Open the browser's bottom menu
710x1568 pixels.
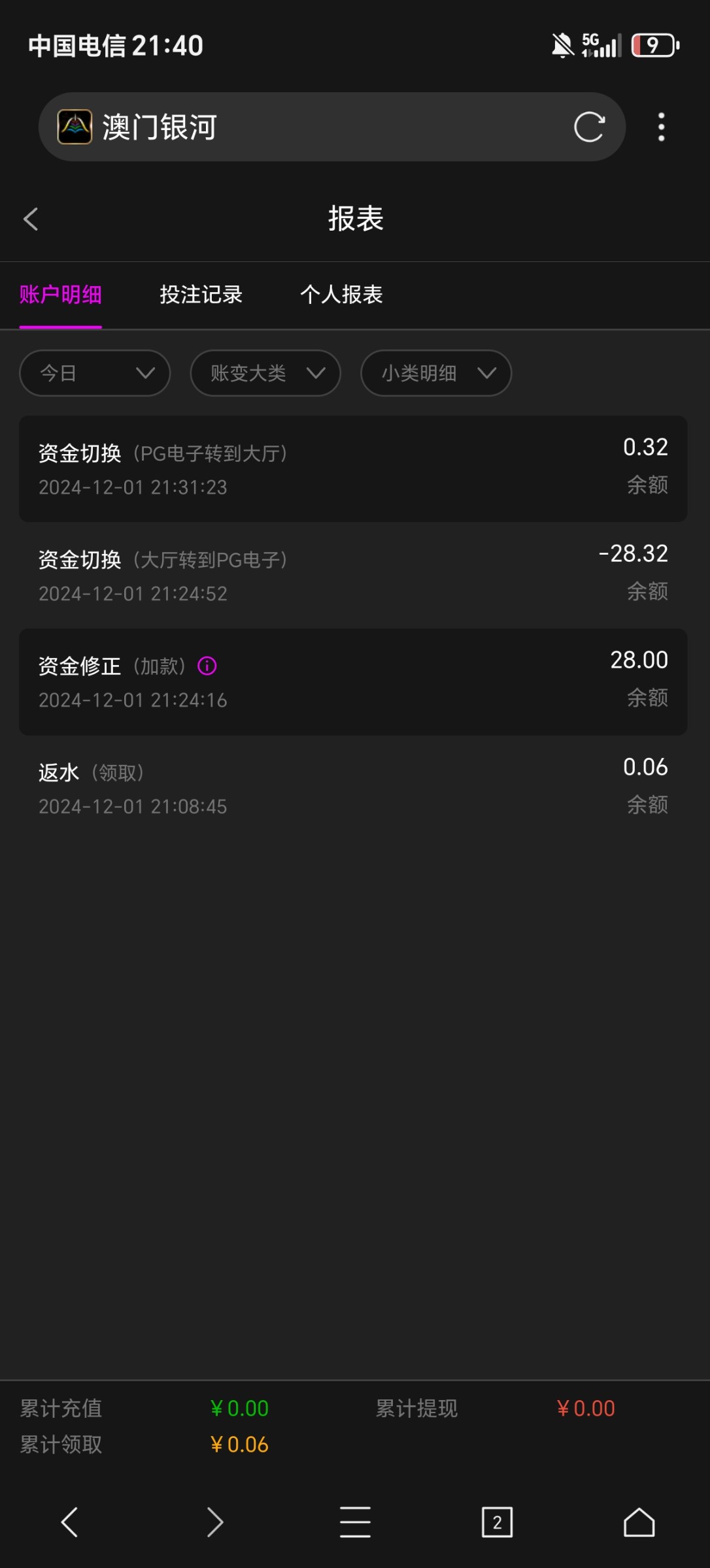[355, 1522]
